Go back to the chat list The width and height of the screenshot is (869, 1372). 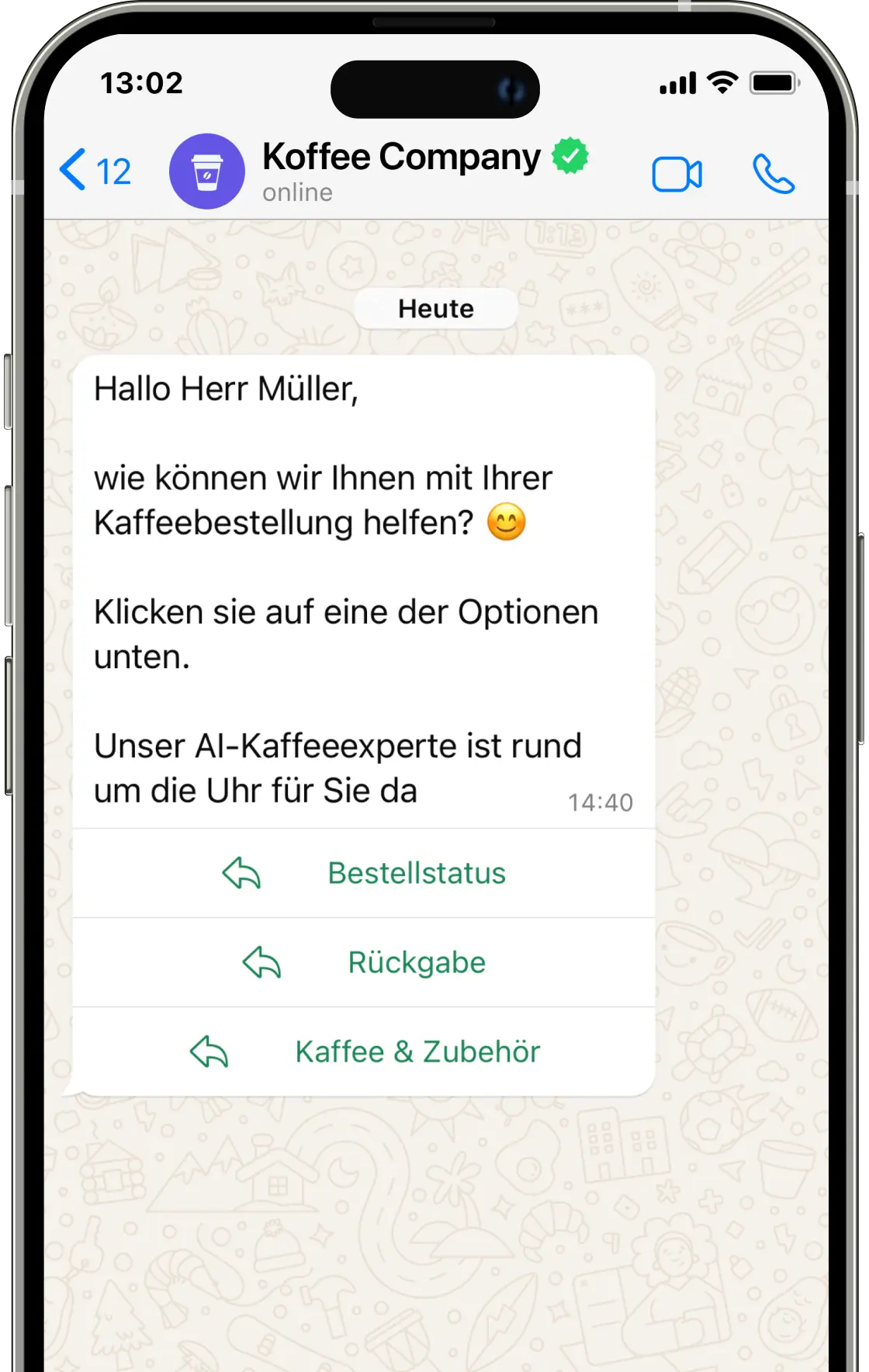point(93,171)
